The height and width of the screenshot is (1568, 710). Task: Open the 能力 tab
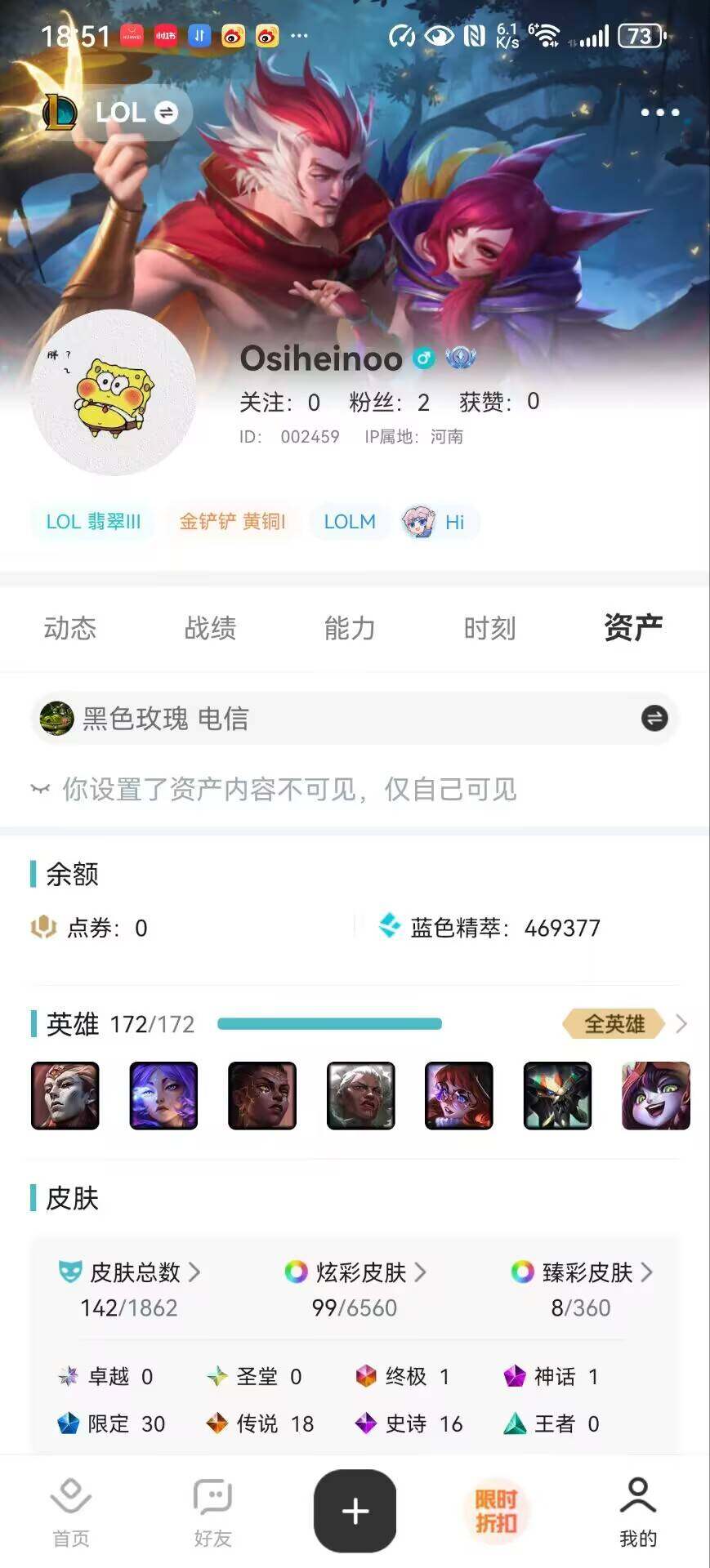350,628
